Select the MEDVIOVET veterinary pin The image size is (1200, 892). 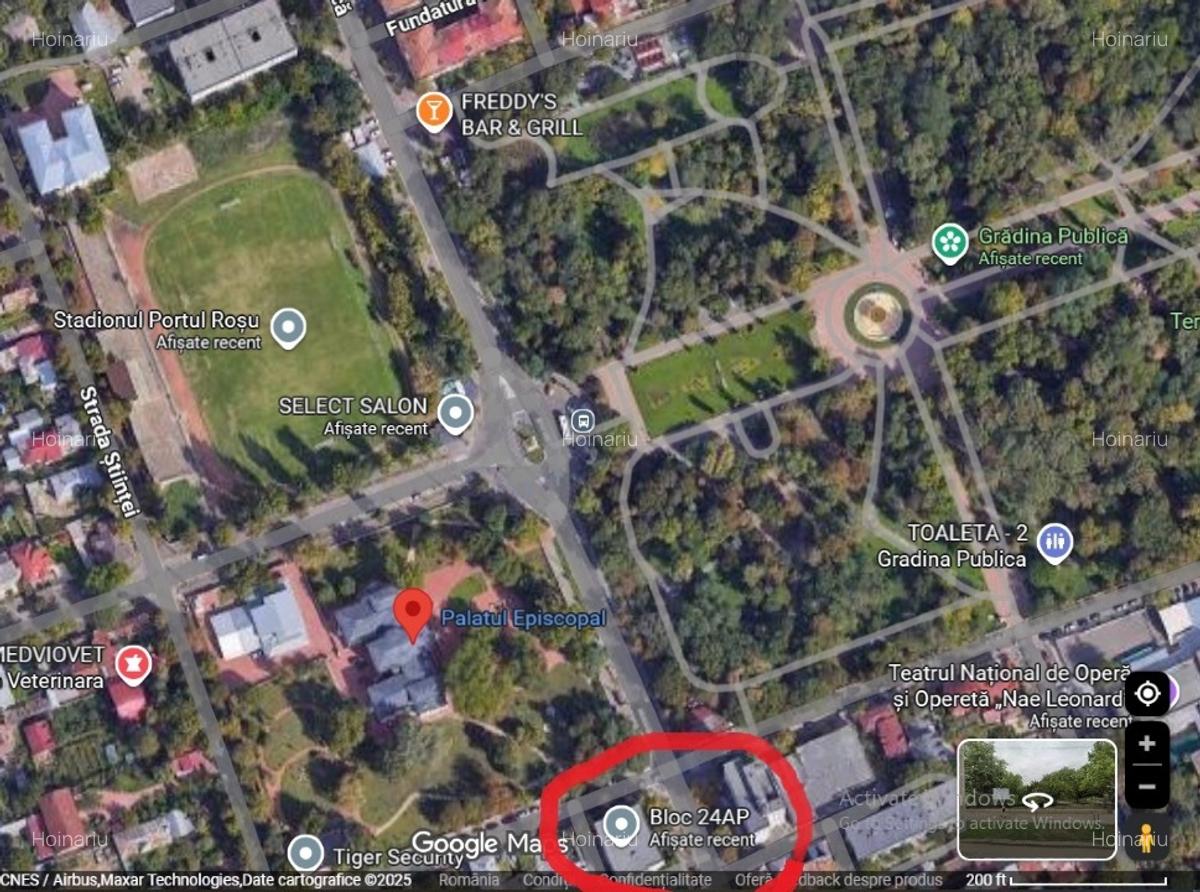tap(132, 664)
